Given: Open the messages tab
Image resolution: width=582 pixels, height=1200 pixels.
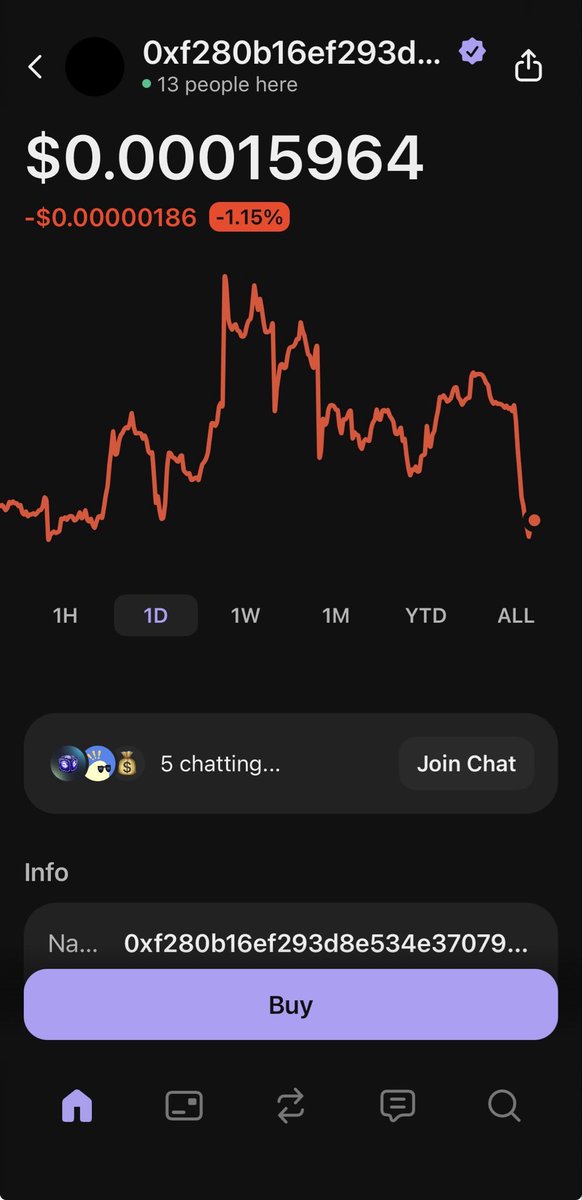Looking at the screenshot, I should pos(398,1105).
